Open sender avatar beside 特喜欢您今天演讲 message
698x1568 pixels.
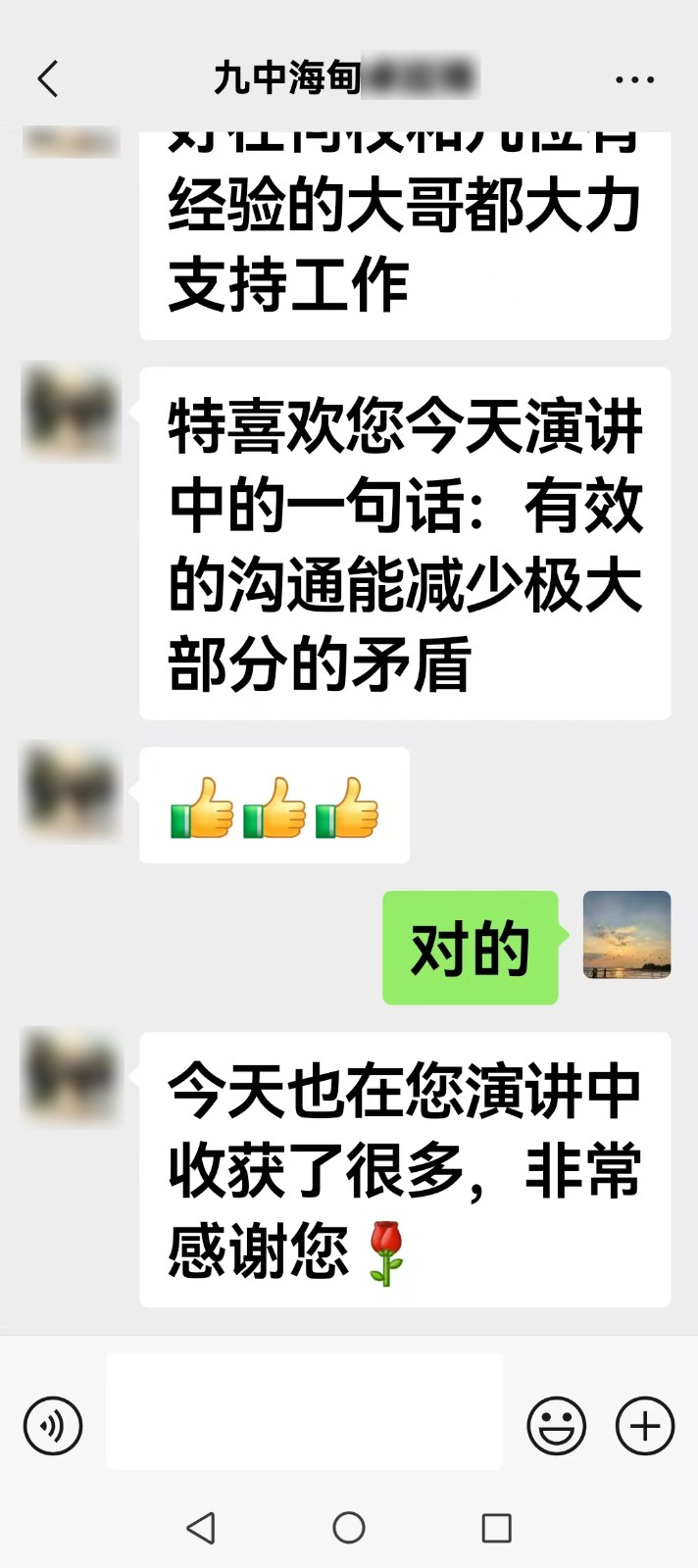(x=71, y=412)
